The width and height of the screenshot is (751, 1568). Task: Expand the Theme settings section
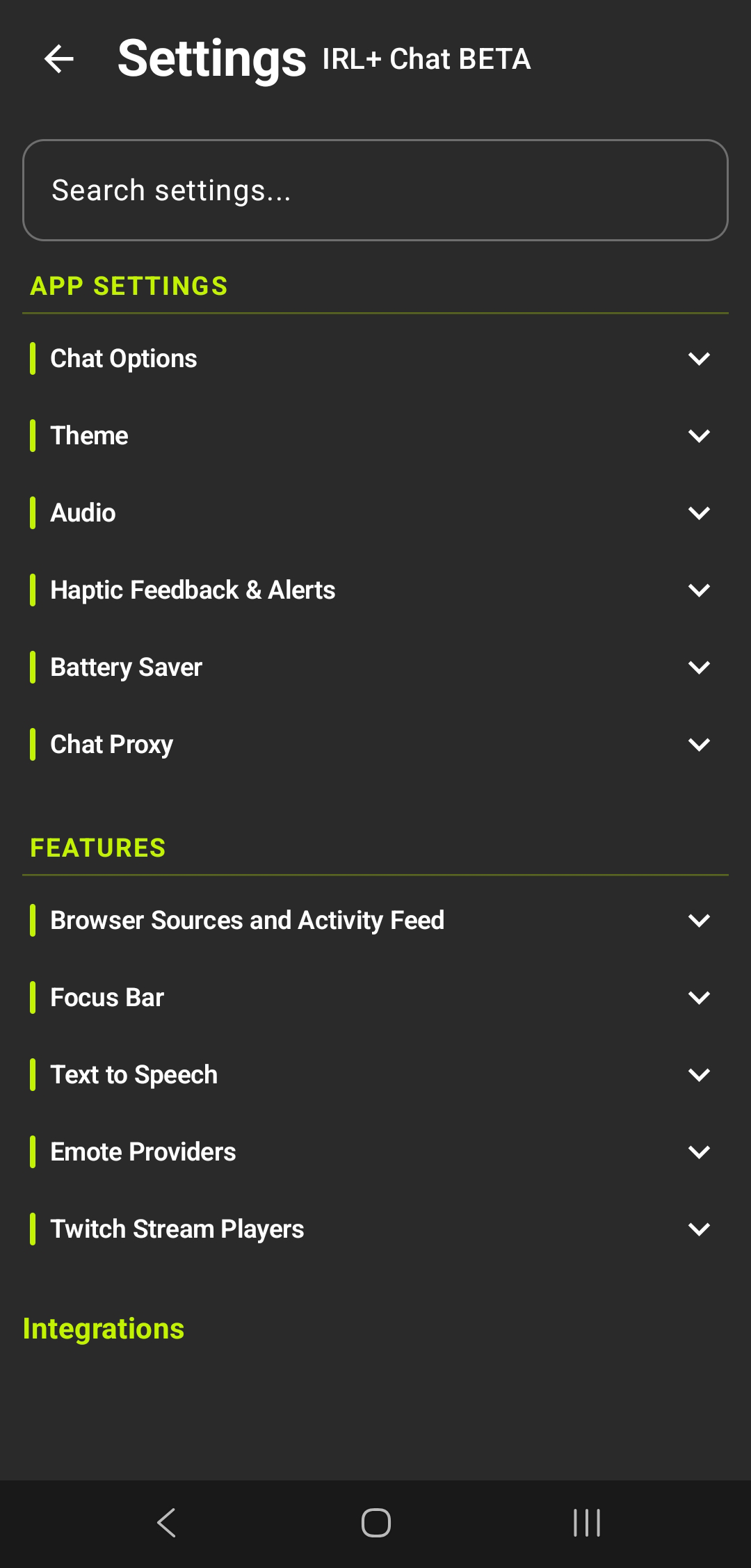375,435
